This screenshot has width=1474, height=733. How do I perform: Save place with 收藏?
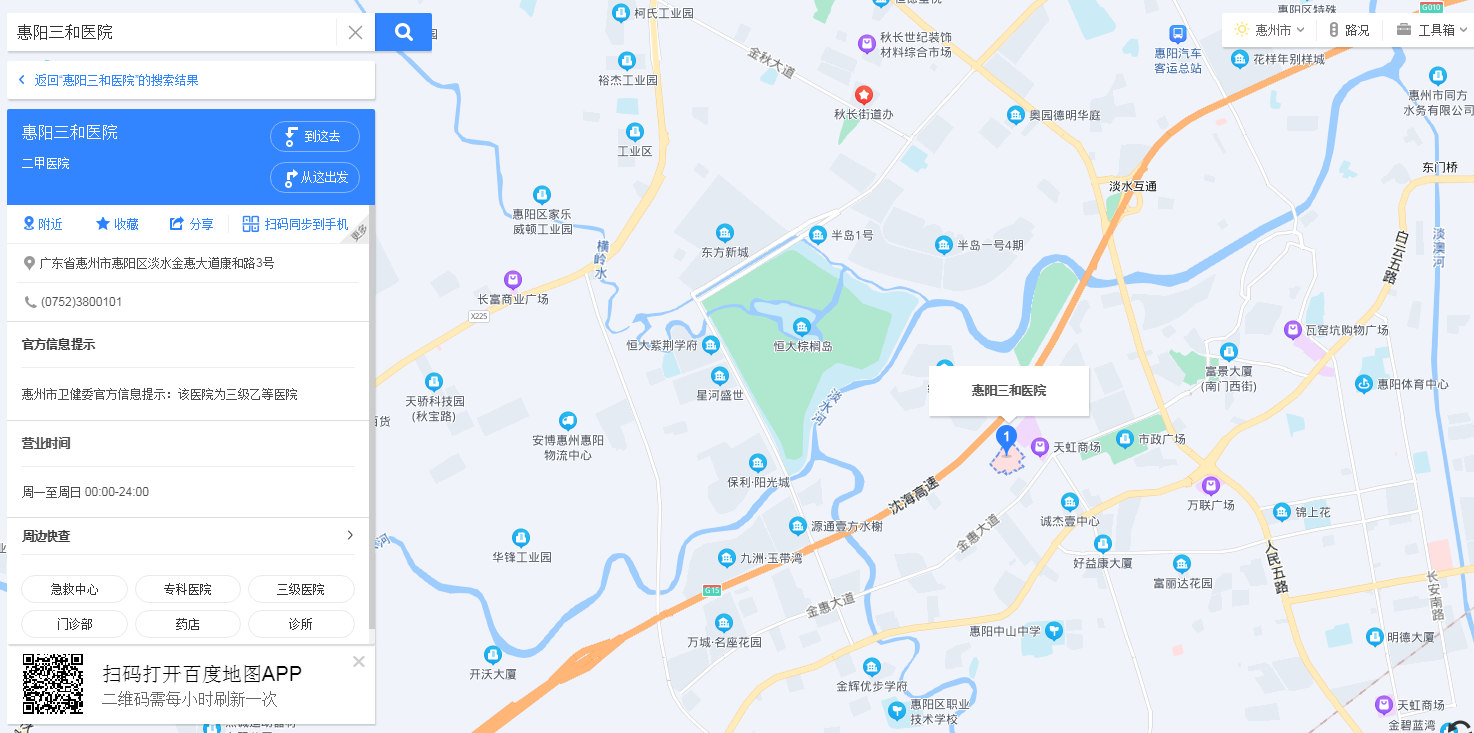[x=117, y=224]
